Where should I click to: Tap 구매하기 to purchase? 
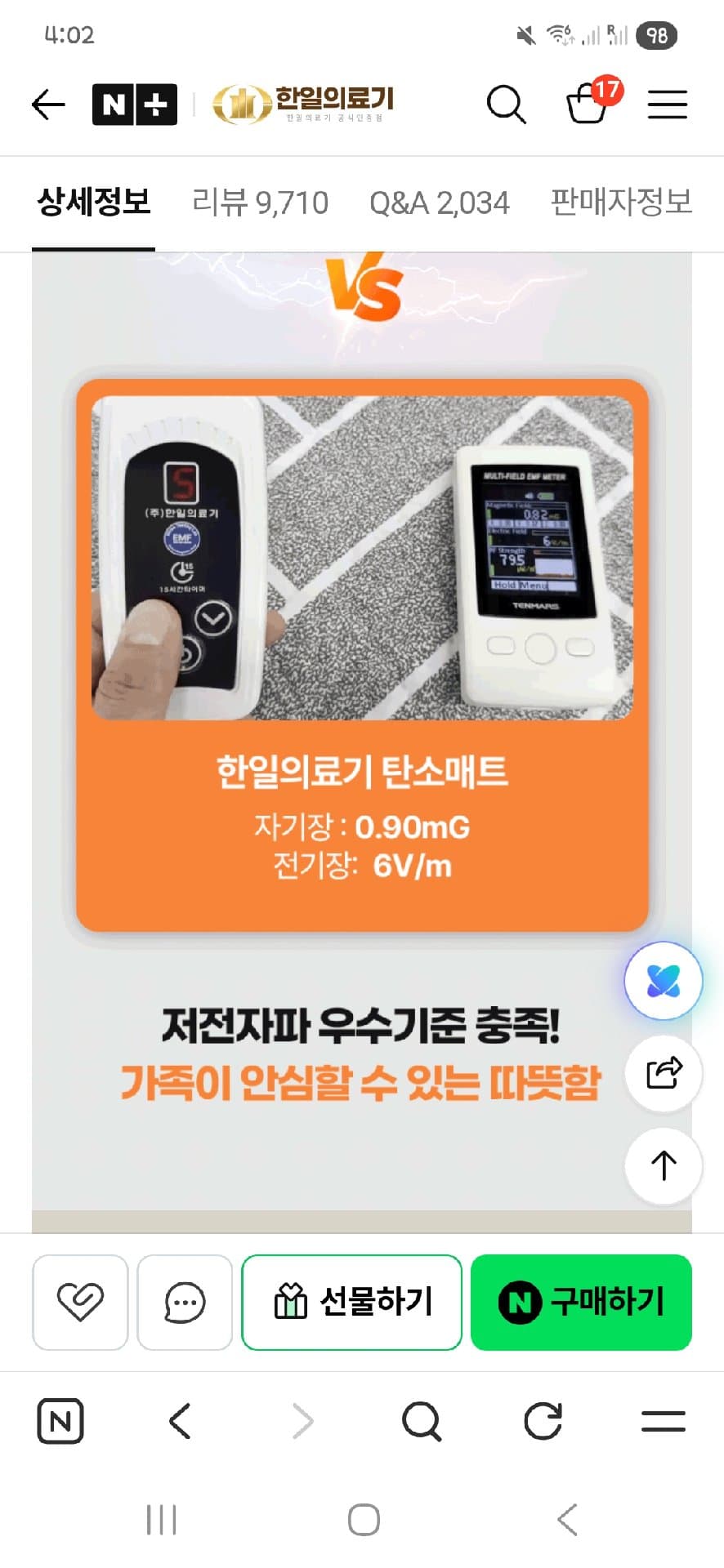[x=581, y=1302]
